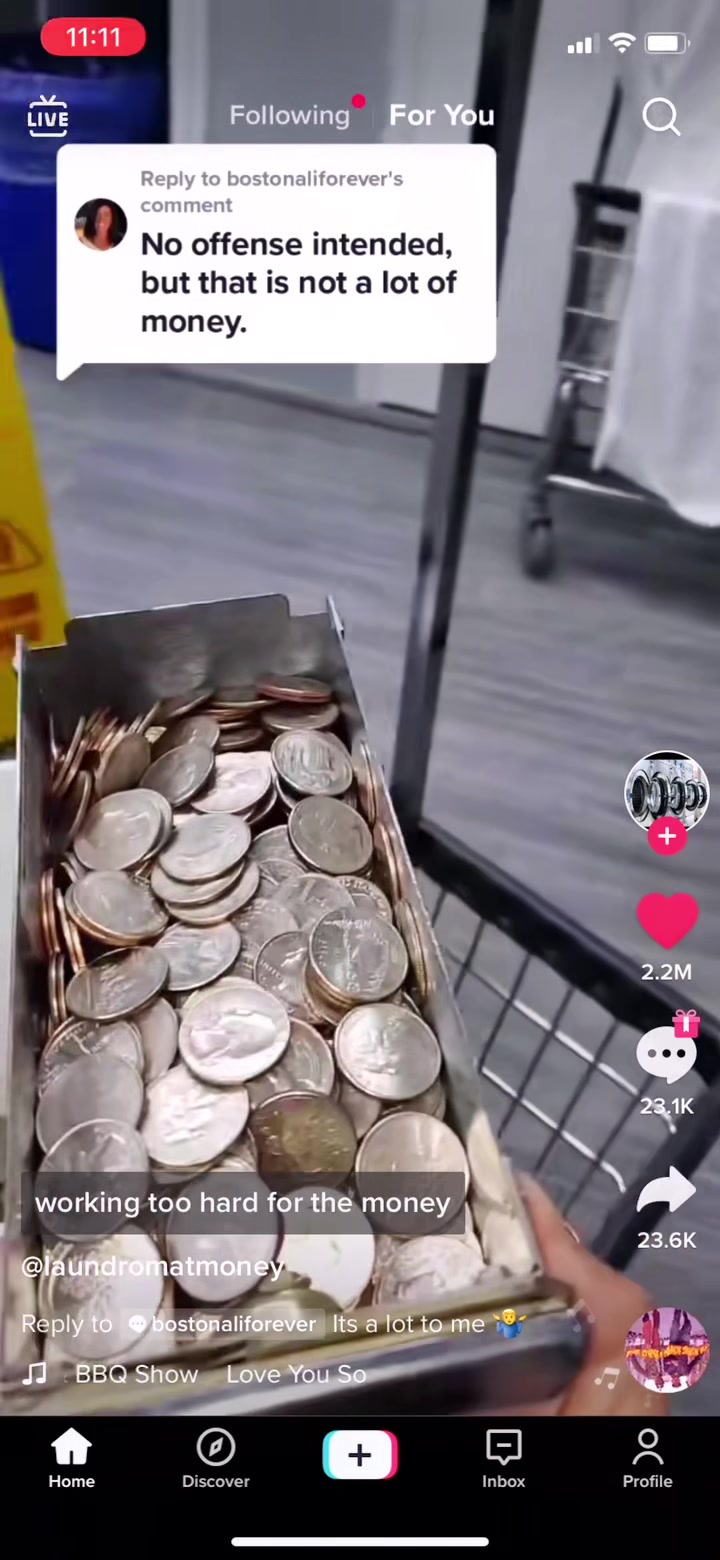Open the @laundromatmoney username

[x=153, y=1266]
